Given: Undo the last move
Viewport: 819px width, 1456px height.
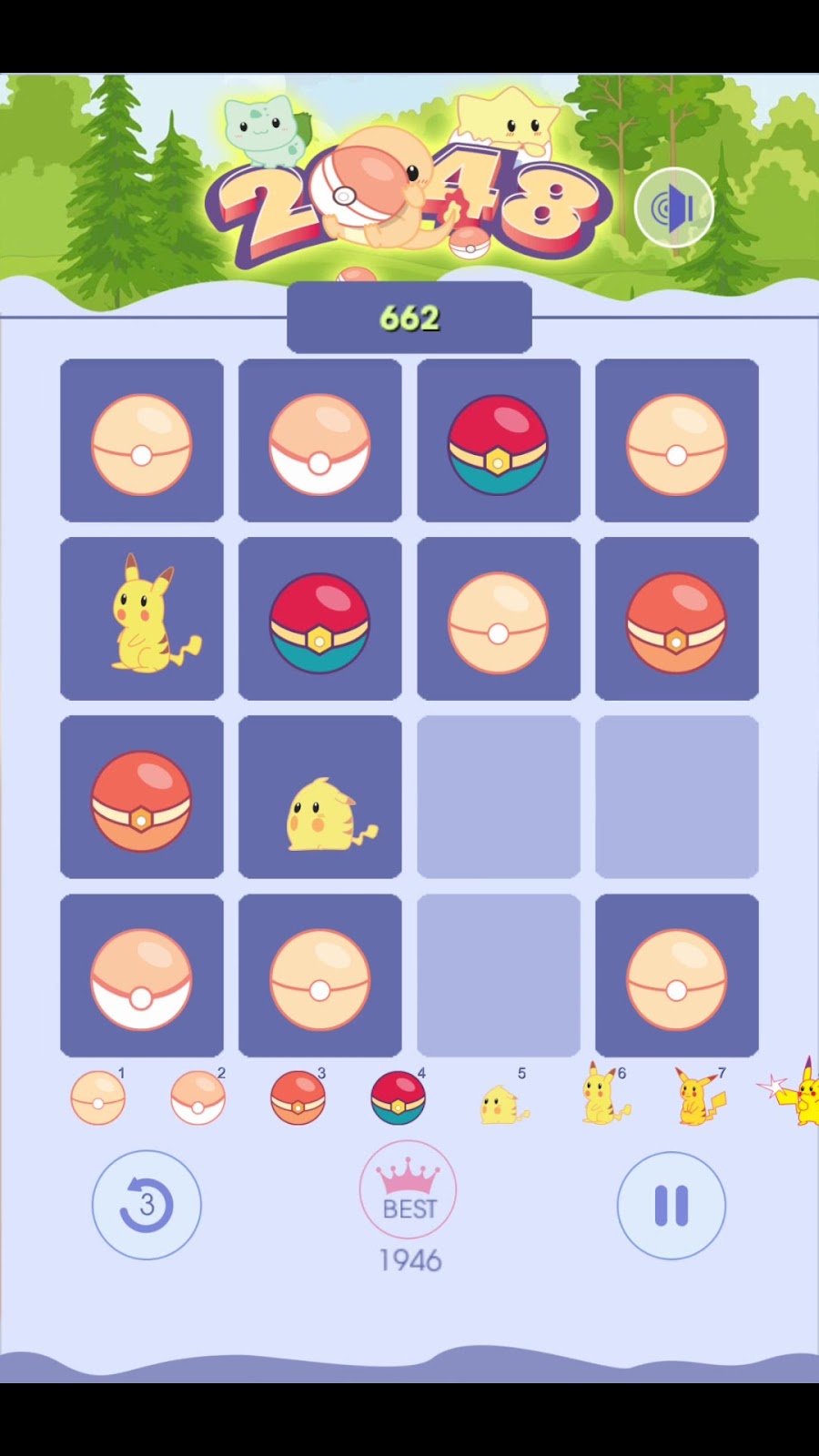Looking at the screenshot, I should [147, 1205].
